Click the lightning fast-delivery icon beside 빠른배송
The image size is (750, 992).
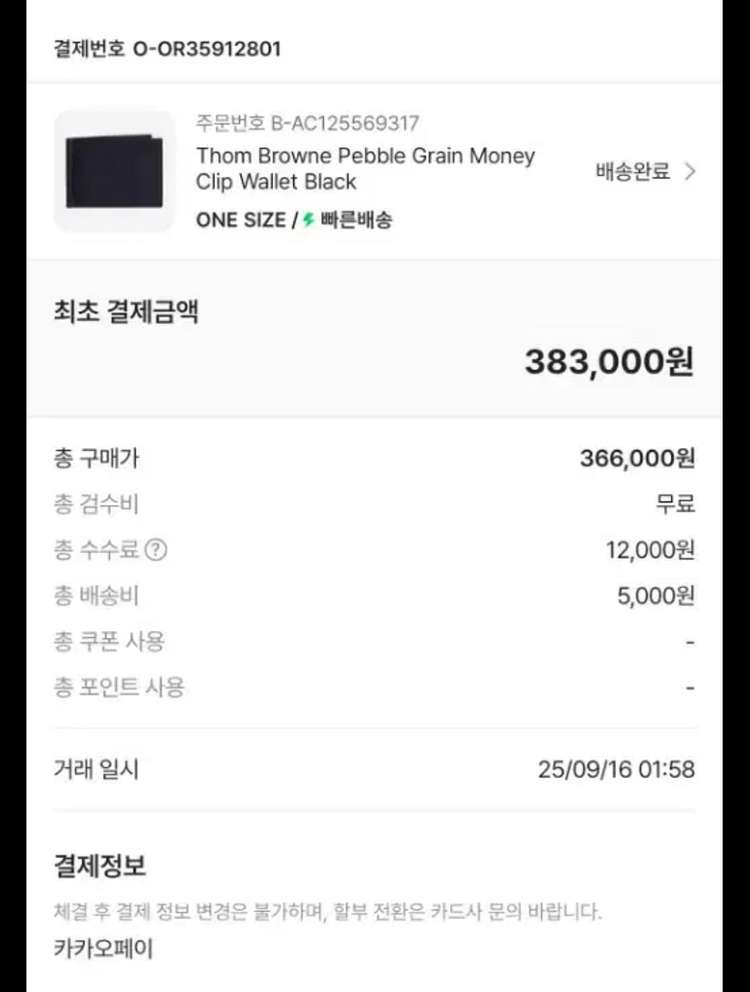click(x=310, y=221)
